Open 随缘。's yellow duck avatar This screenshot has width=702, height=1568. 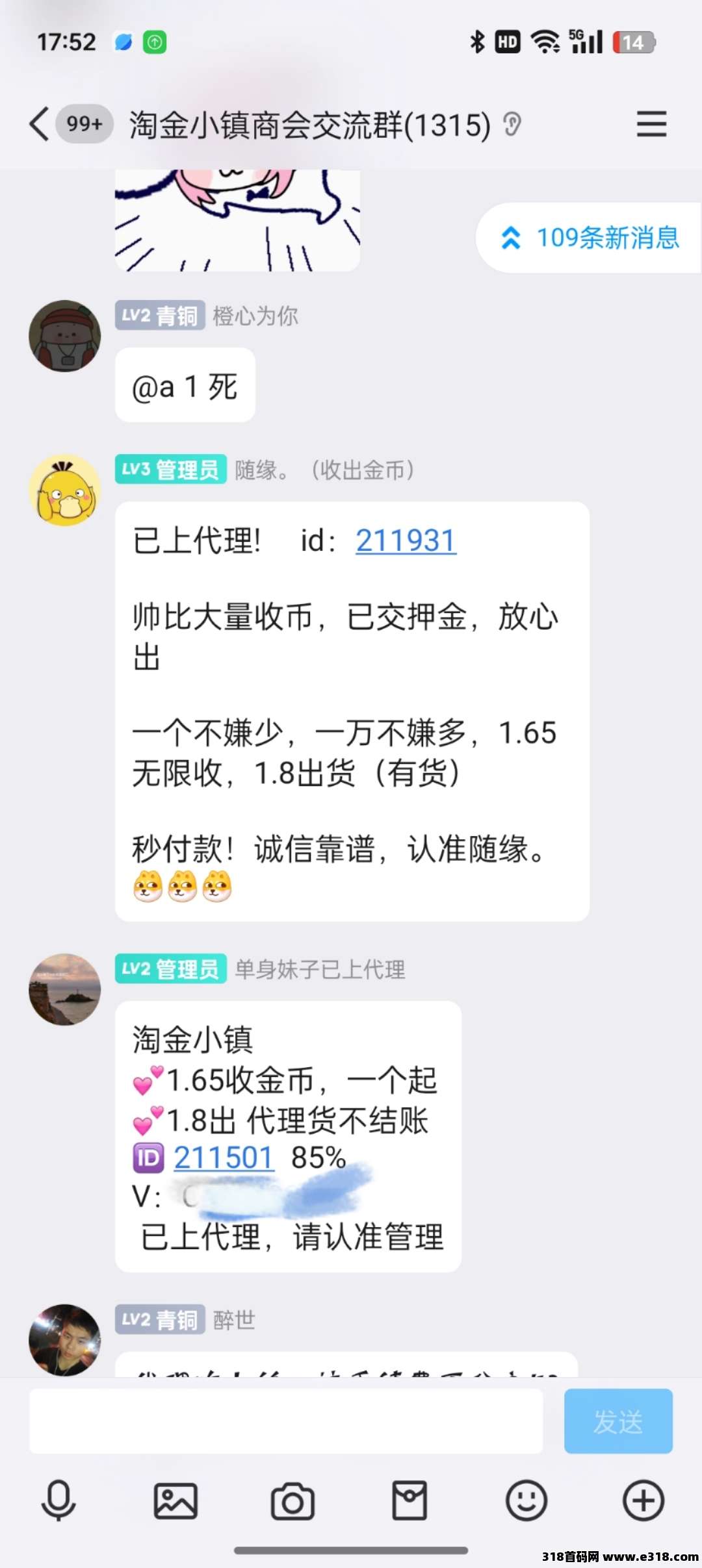pyautogui.click(x=64, y=490)
